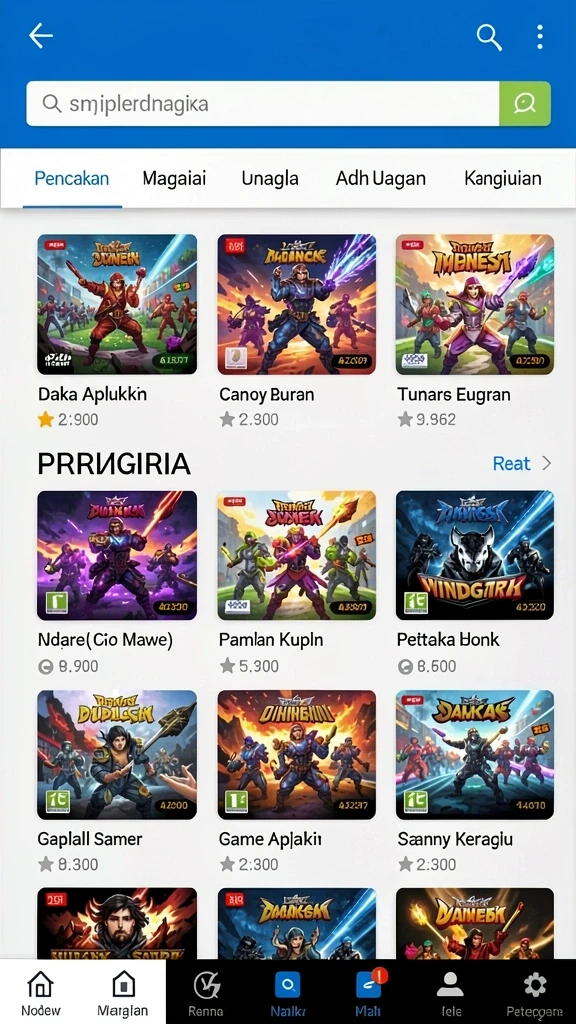
Task: Select the Adh Uagan tab
Action: pos(380,178)
